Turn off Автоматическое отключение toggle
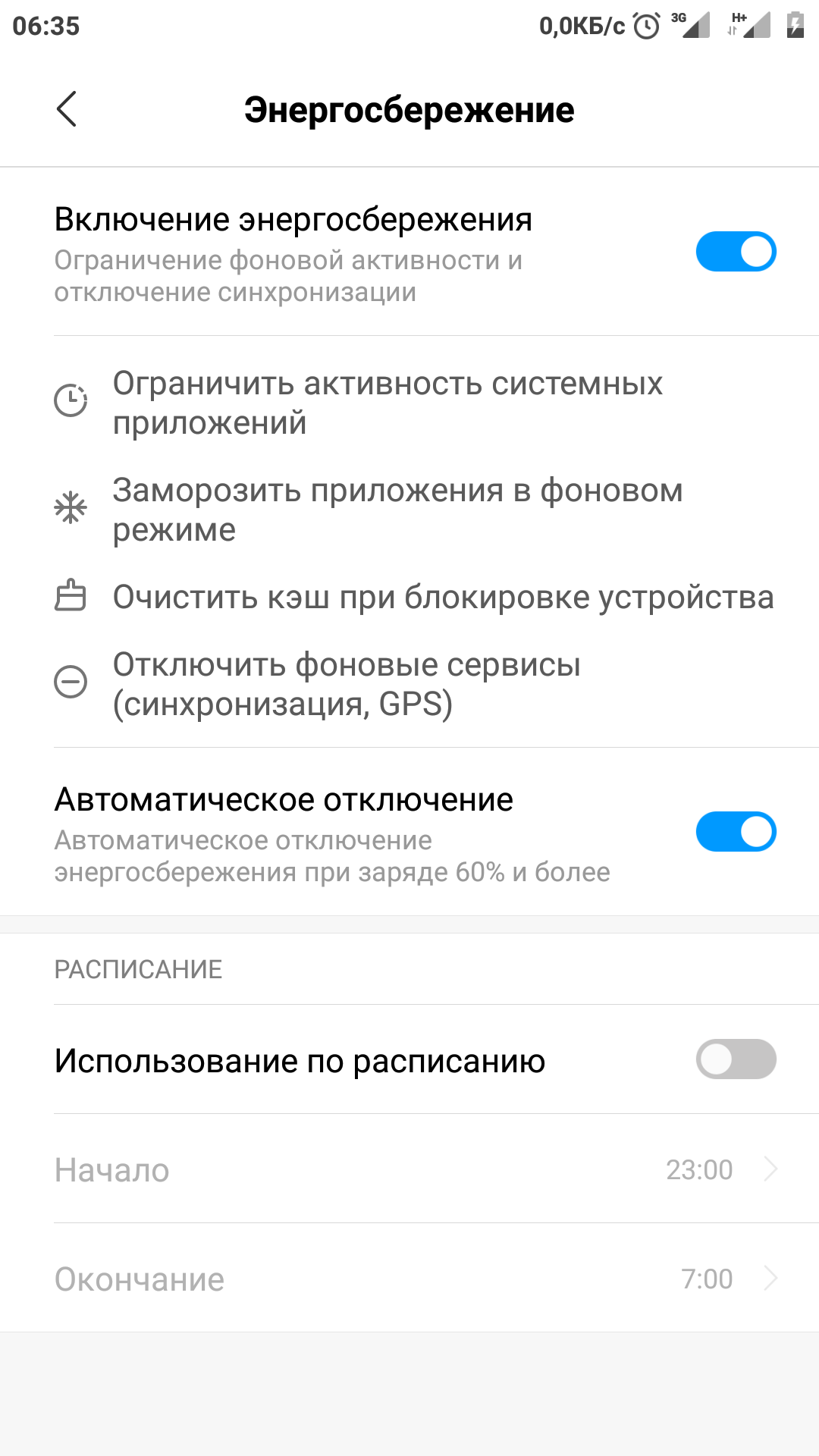 click(735, 832)
